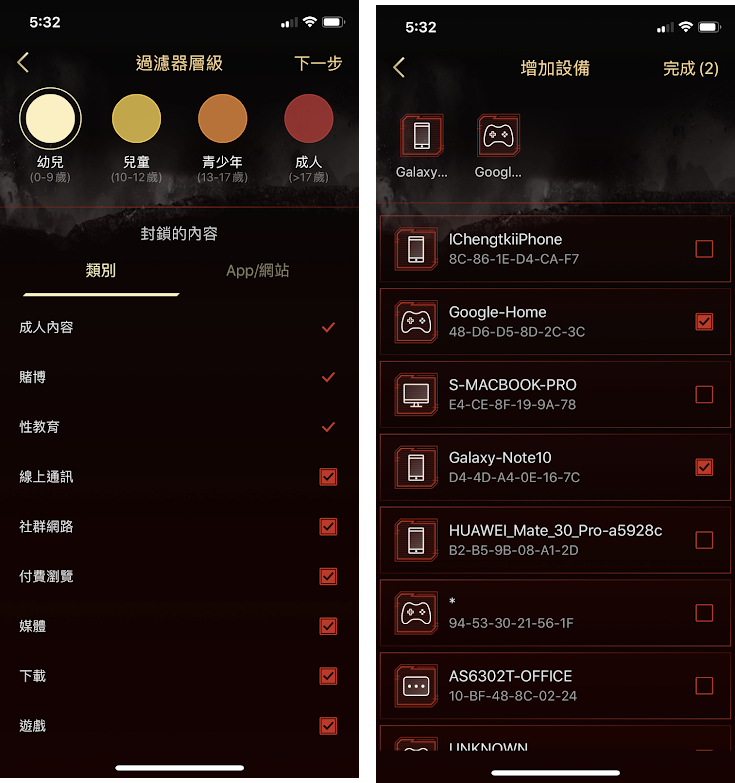Viewport: 735px width, 783px height.
Task: Tap 下一步 to continue
Action: point(318,63)
